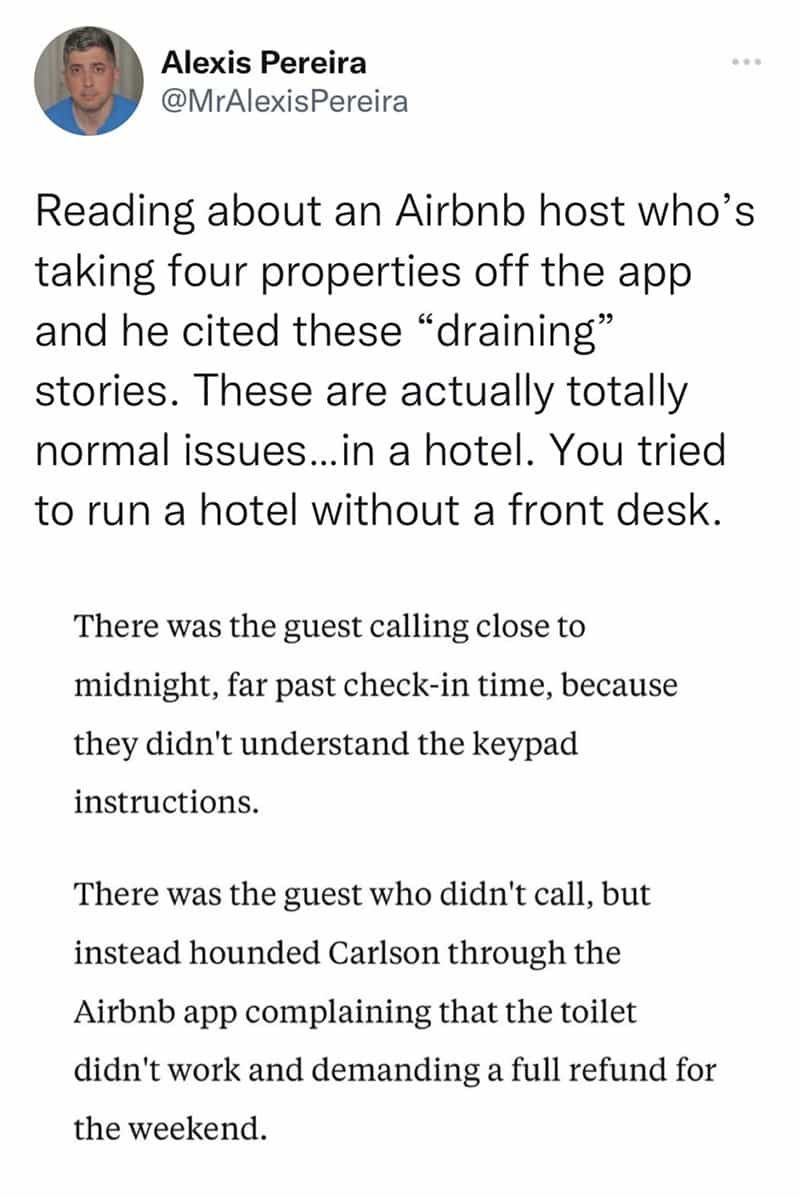This screenshot has height=1197, width=800.
Task: Open the @MrAlexisPereira profile handle
Action: [284, 101]
